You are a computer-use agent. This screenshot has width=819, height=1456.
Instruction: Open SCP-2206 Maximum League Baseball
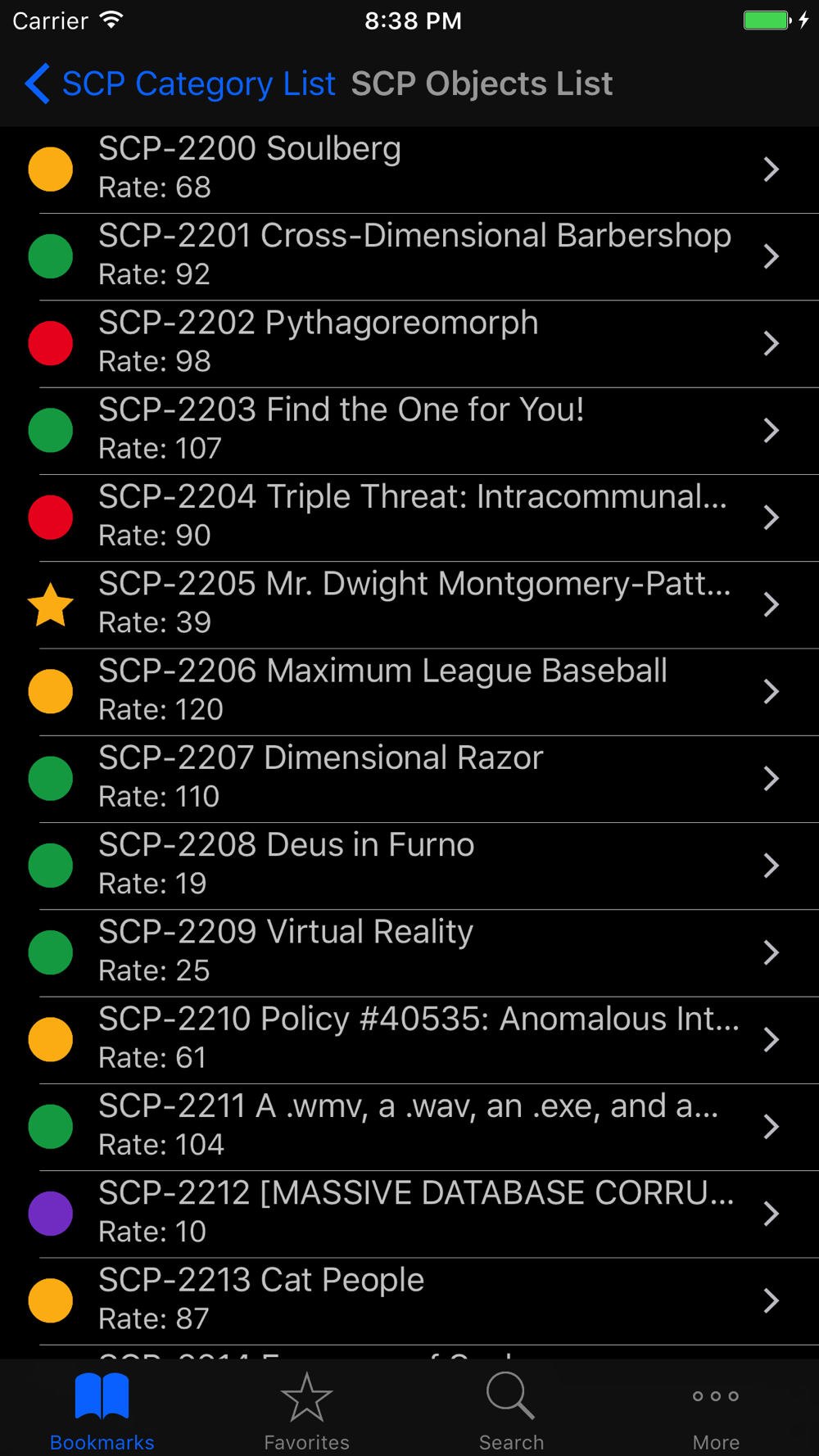409,690
